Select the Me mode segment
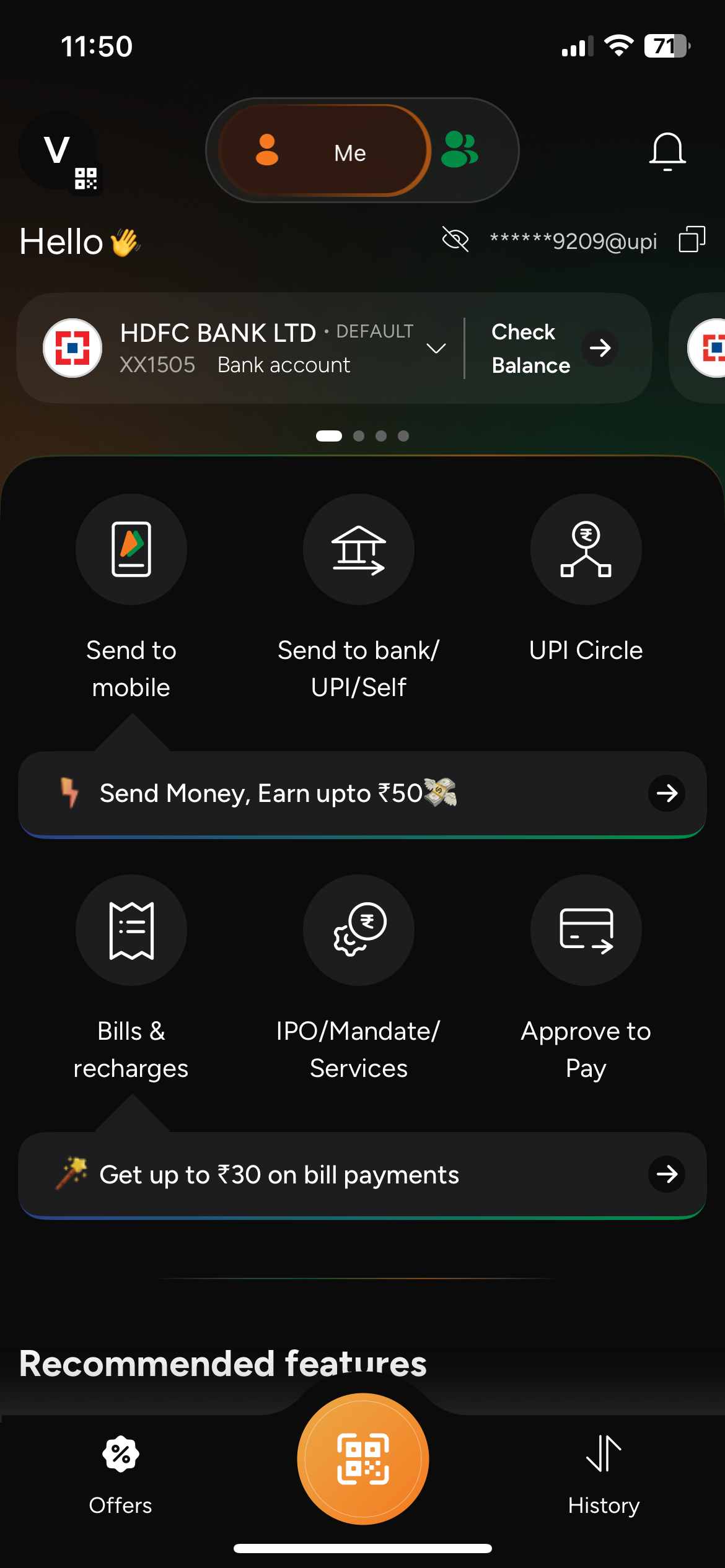Screen dimensions: 725x1568 click(x=323, y=151)
